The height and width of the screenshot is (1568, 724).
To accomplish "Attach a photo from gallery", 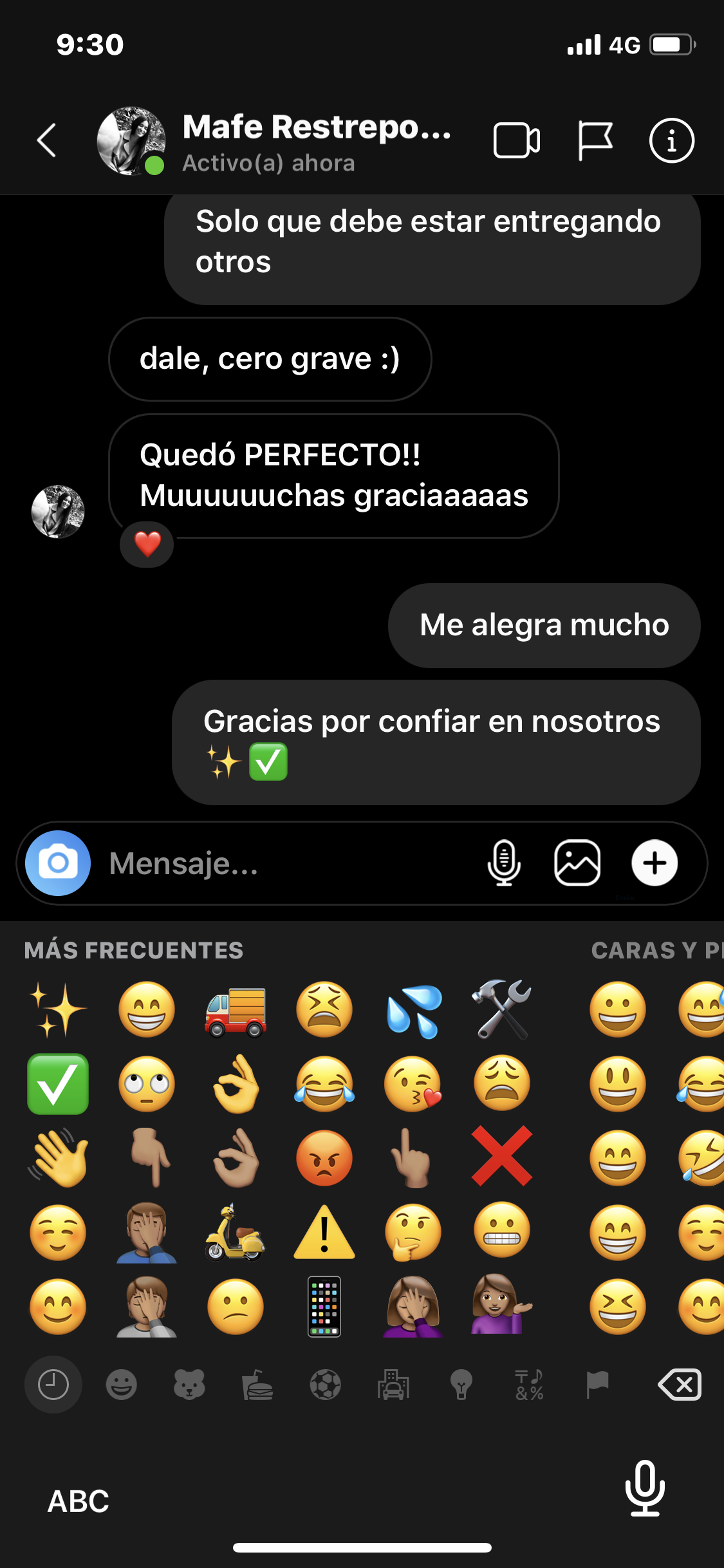I will click(x=577, y=863).
